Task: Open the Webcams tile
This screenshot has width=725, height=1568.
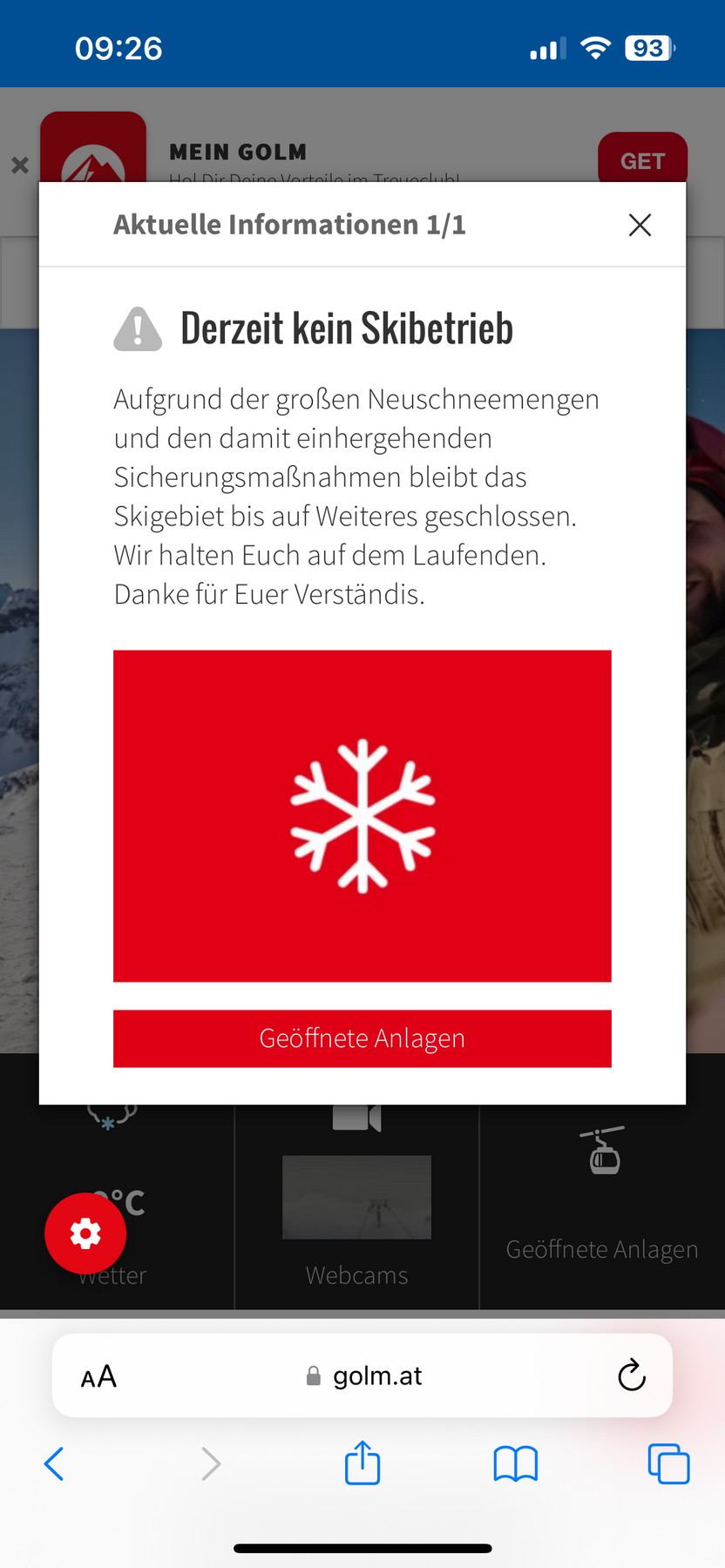Action: coord(356,1211)
